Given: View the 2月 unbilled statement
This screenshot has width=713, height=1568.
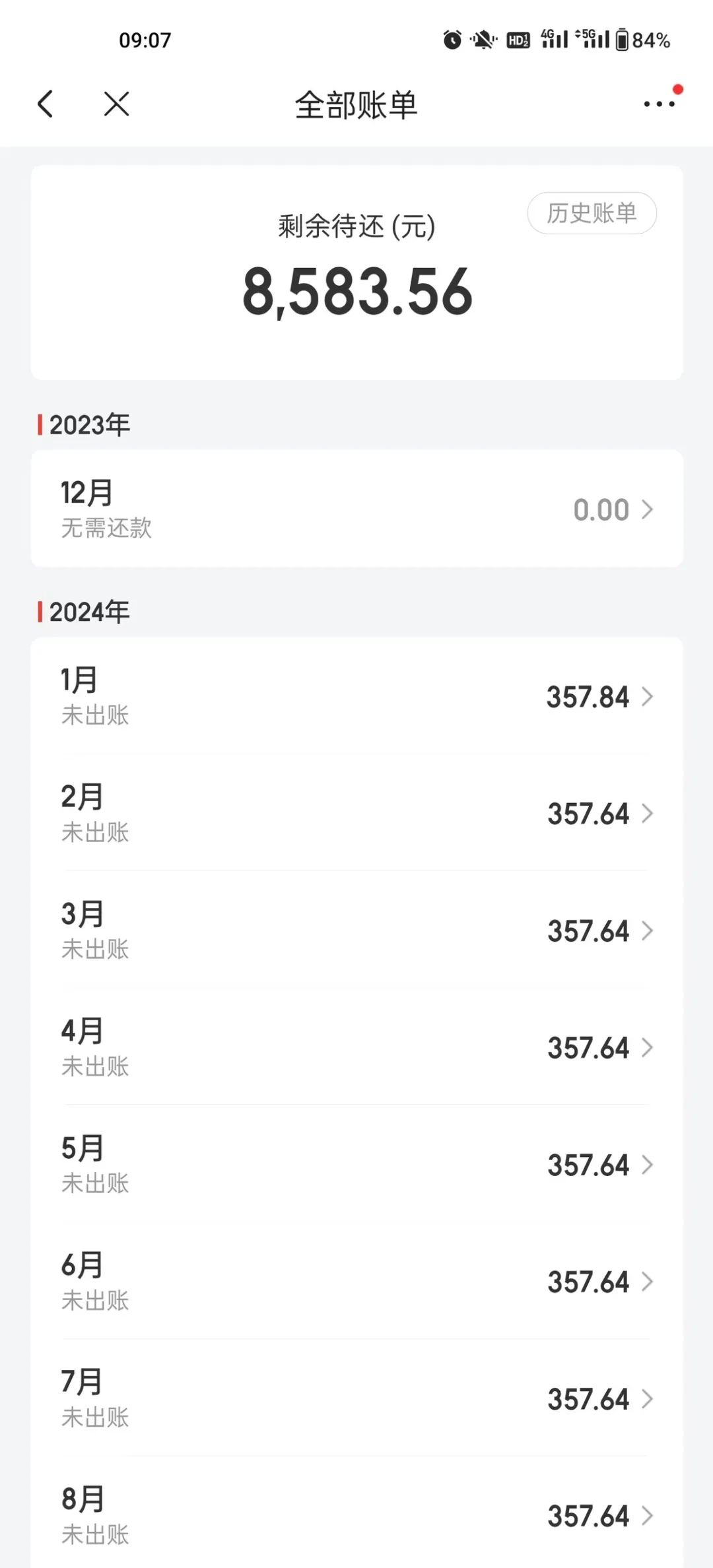Looking at the screenshot, I should pos(356,813).
